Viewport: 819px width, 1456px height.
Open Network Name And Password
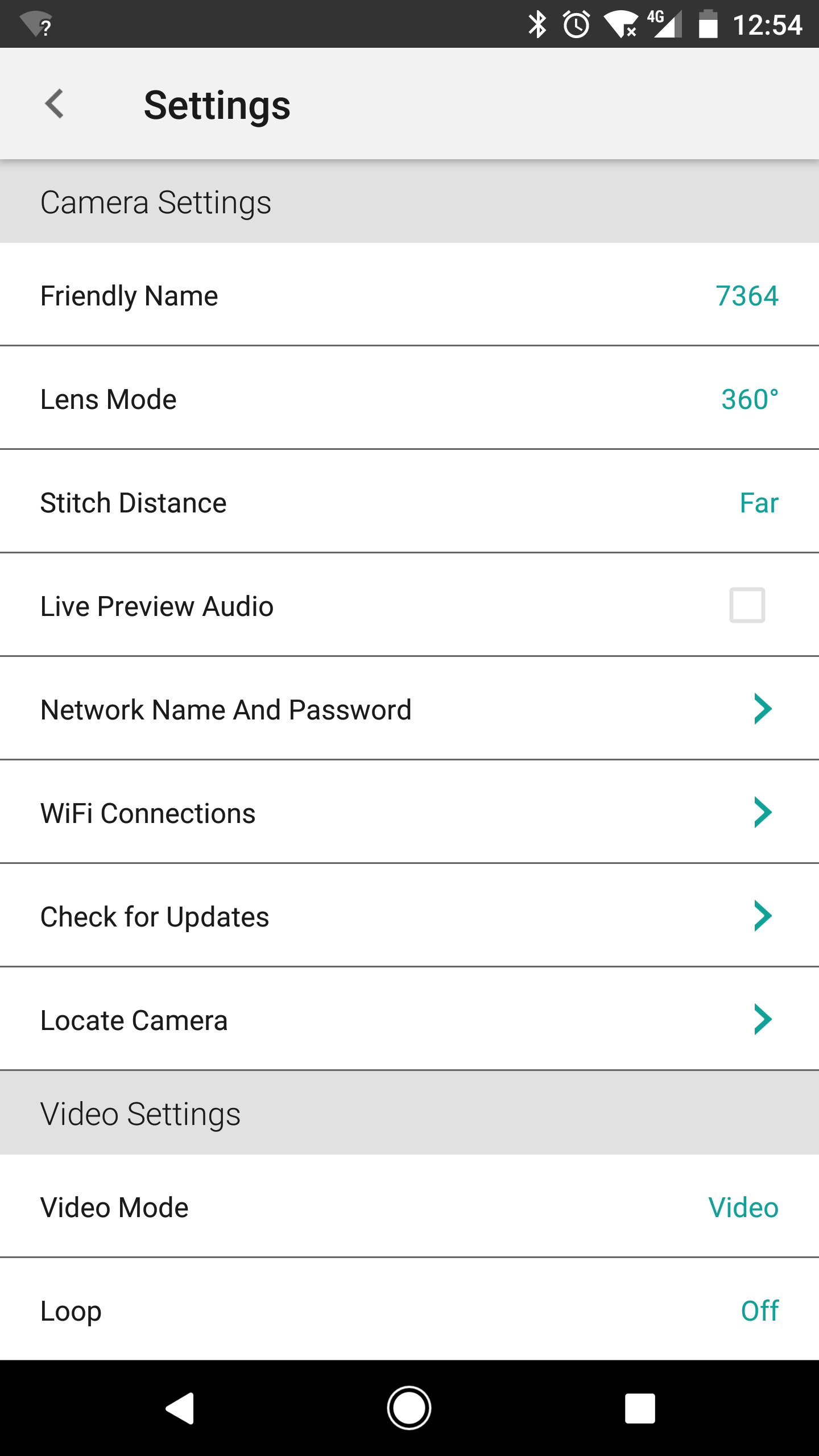point(409,709)
